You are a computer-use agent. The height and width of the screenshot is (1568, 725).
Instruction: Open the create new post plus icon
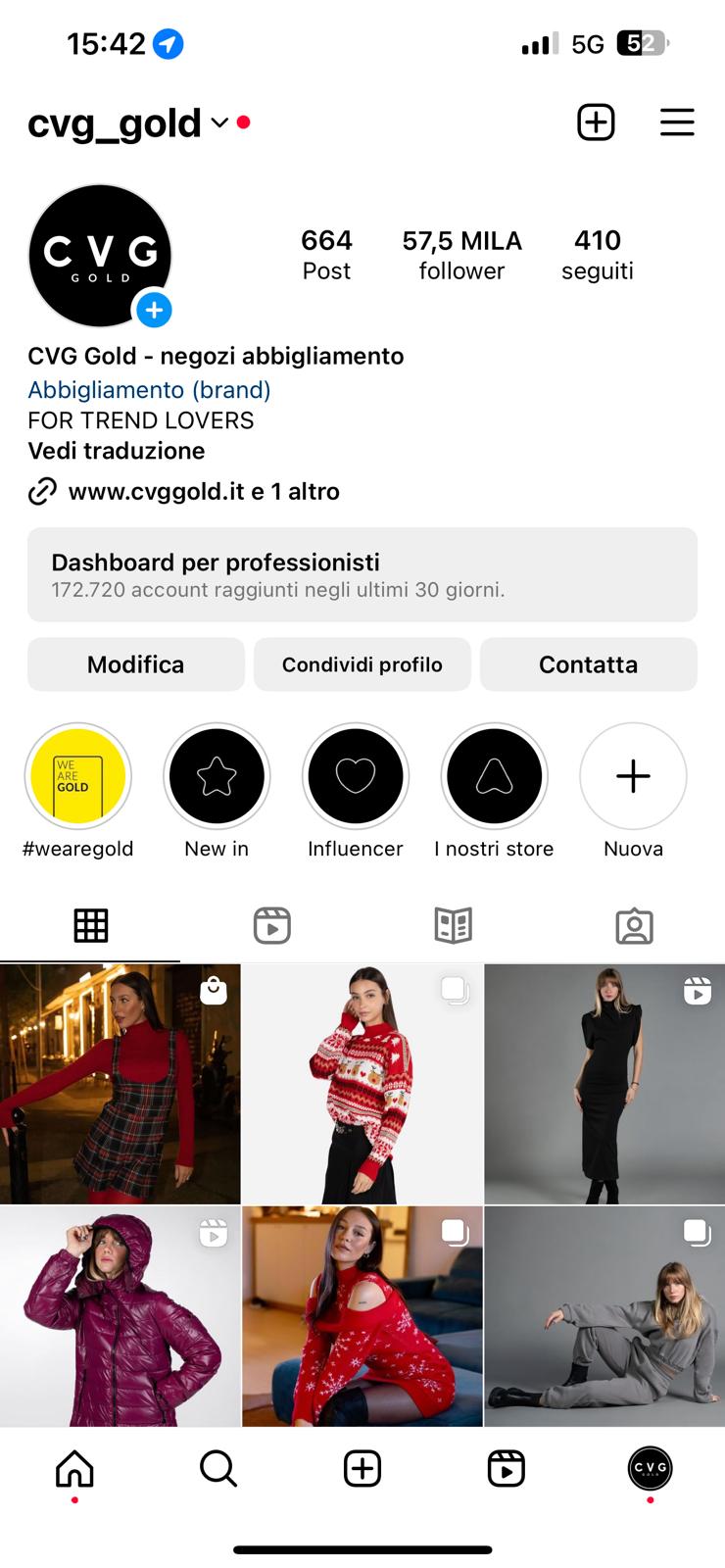[x=596, y=122]
